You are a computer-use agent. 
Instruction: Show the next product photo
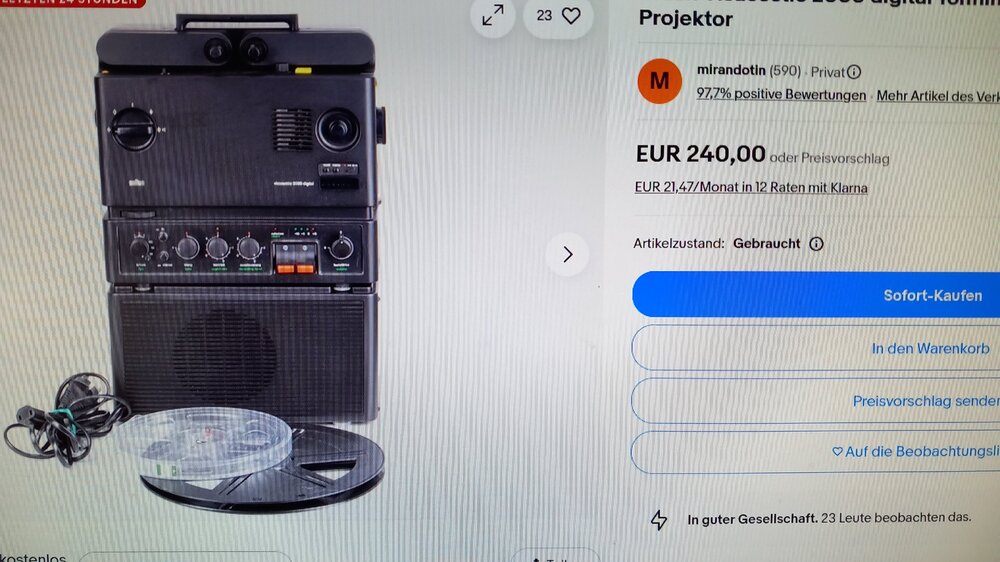(x=567, y=254)
